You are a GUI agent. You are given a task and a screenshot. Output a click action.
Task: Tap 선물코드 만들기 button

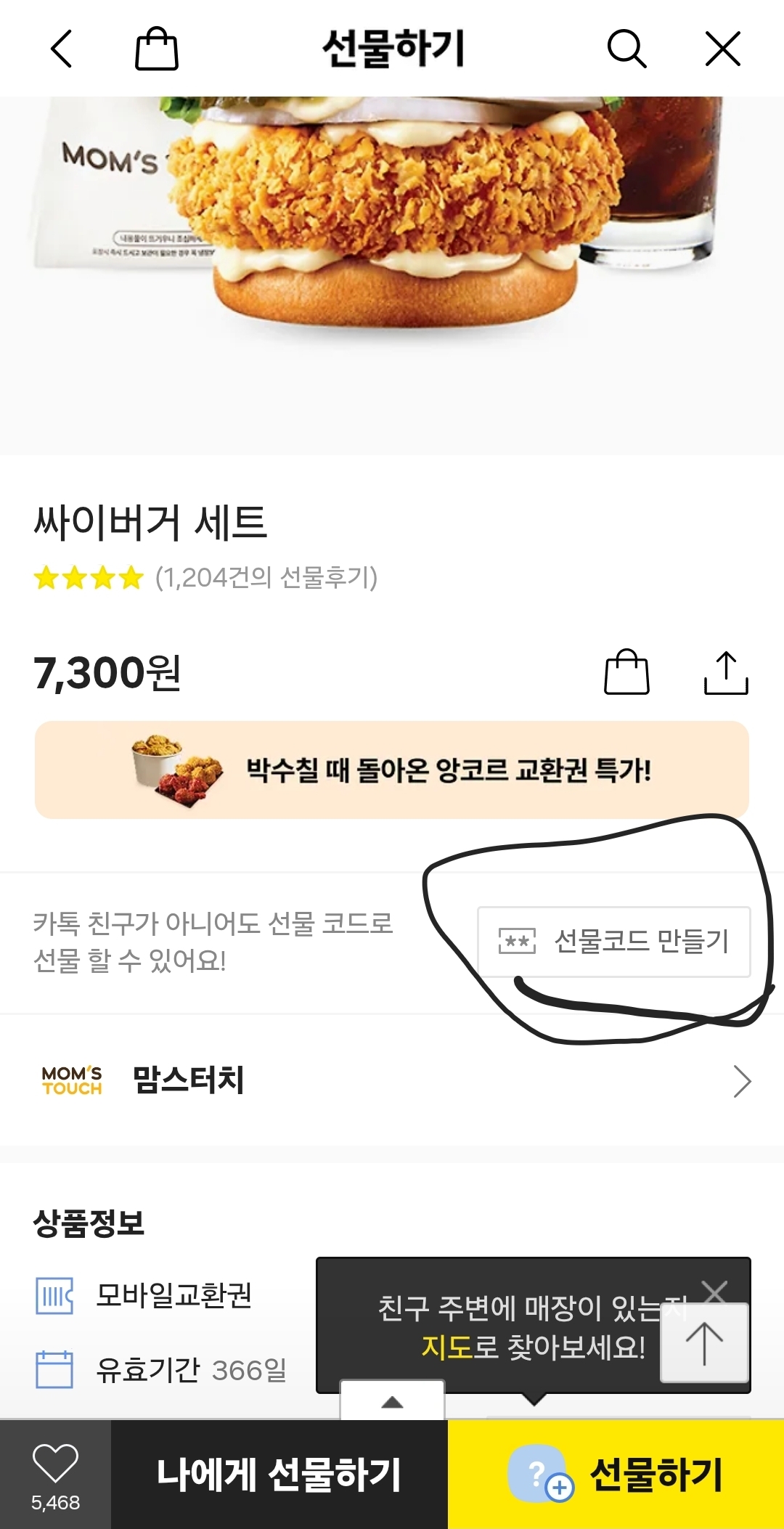click(613, 942)
